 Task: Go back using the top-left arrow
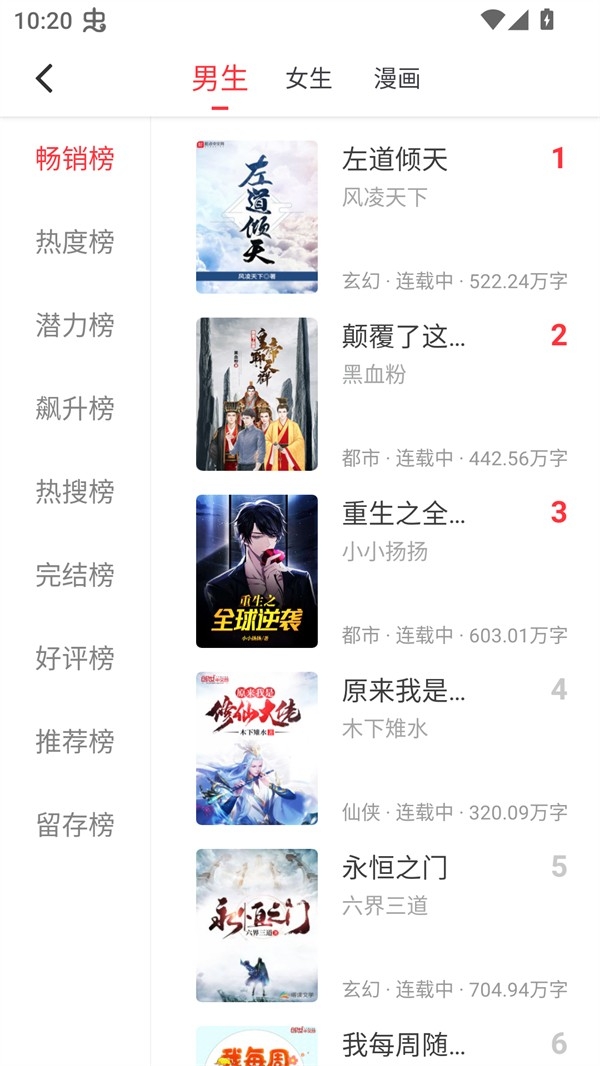[44, 78]
